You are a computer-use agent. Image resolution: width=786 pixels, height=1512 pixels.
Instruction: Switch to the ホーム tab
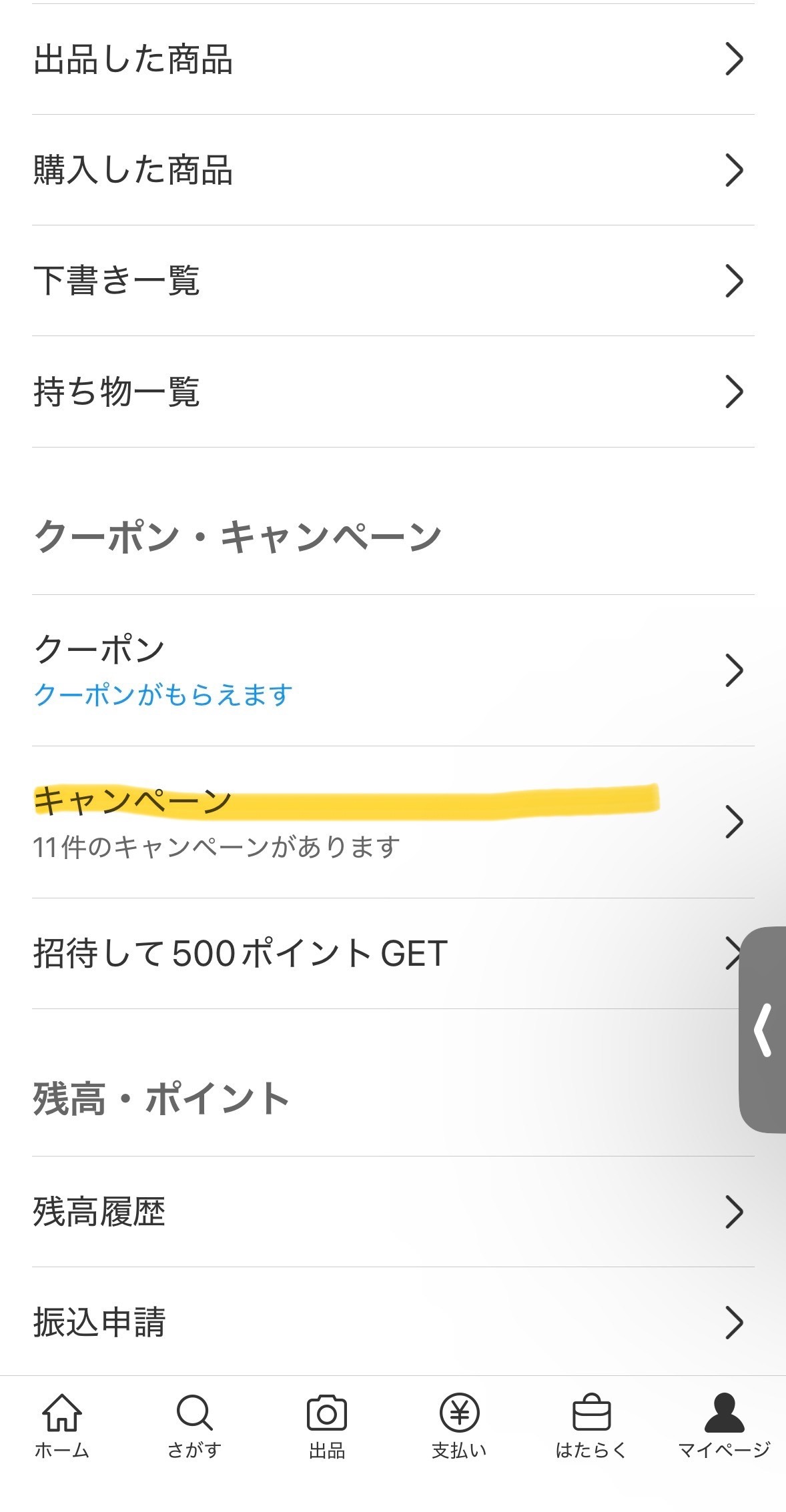62,1427
